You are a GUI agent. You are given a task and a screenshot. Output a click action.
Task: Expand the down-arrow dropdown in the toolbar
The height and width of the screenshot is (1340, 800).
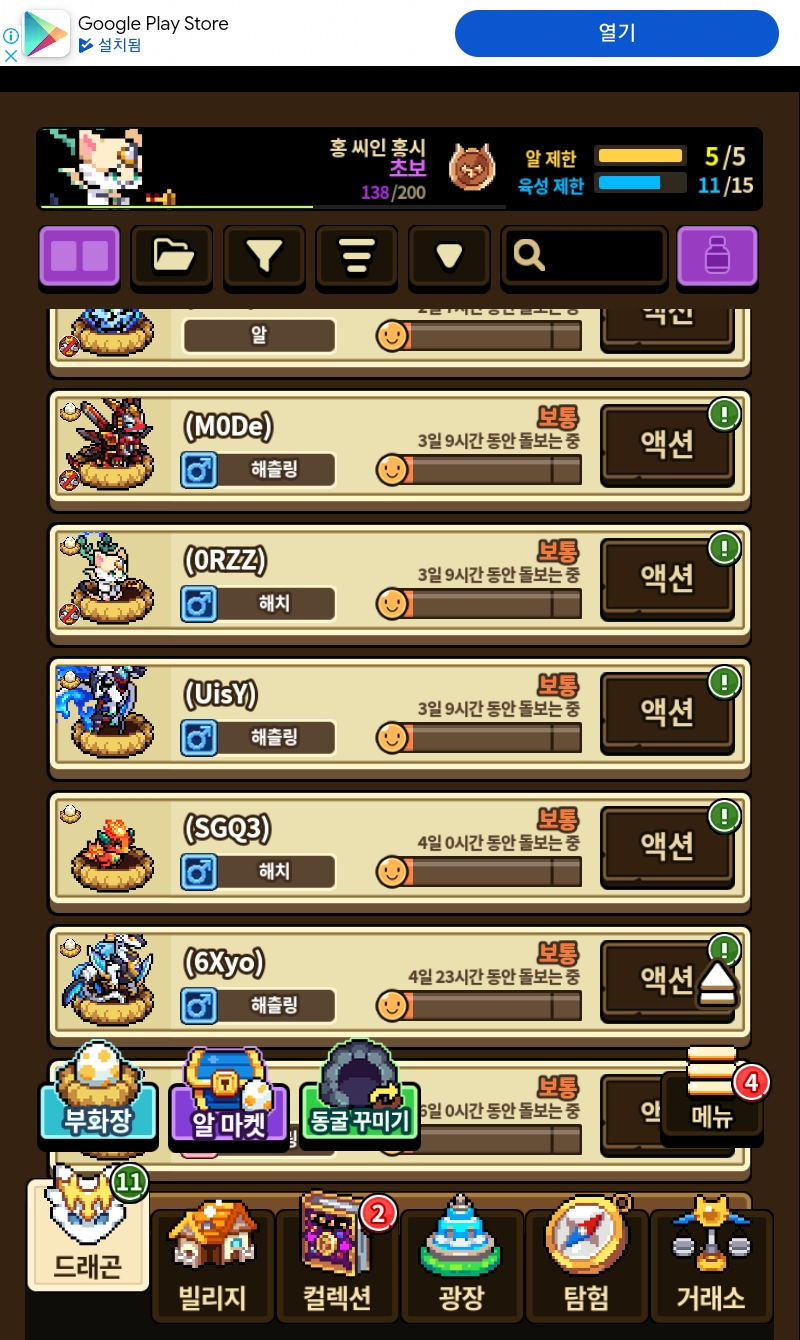point(449,257)
